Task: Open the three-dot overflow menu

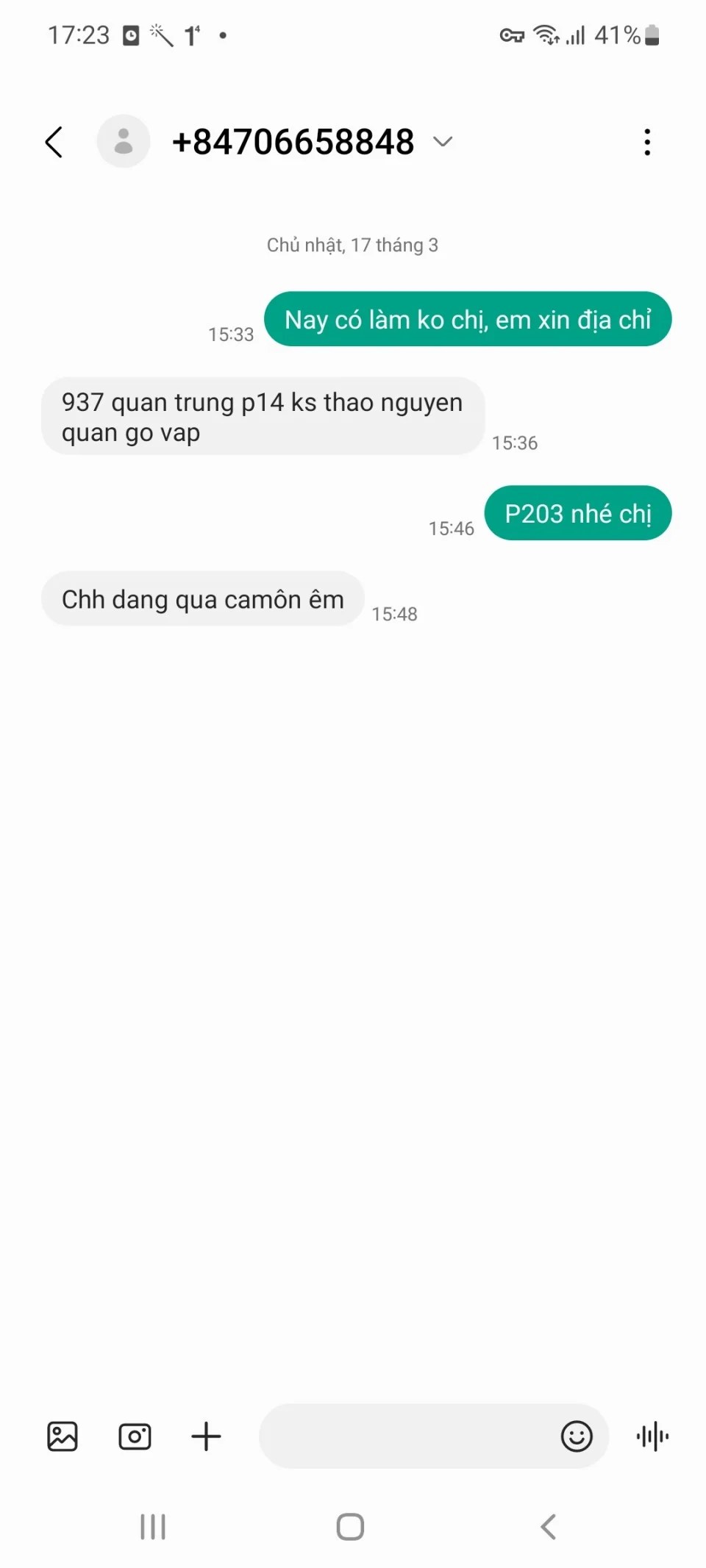Action: [647, 142]
